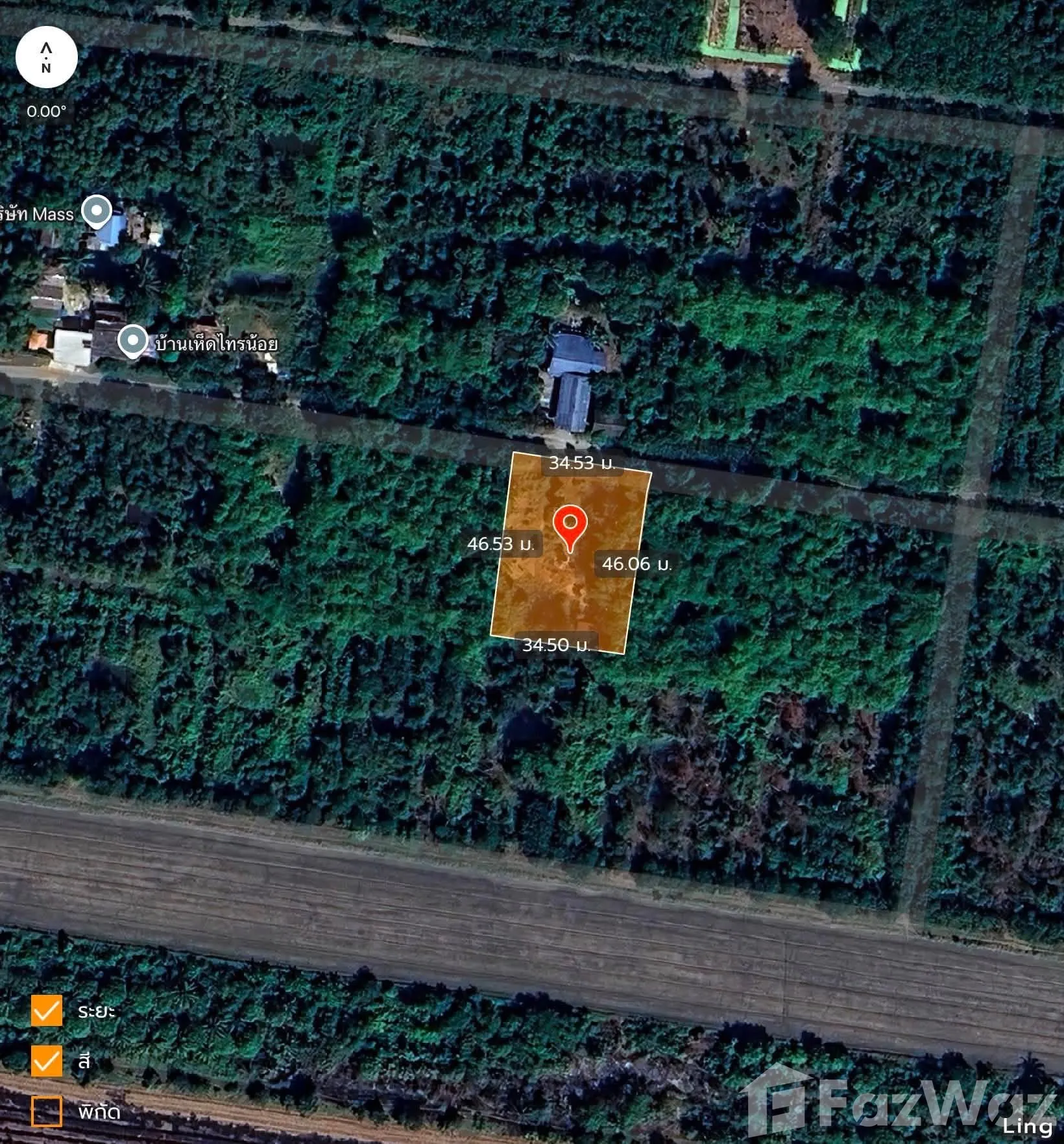This screenshot has width=1064, height=1144.
Task: Open the Mass company place marker
Action: pyautogui.click(x=97, y=212)
